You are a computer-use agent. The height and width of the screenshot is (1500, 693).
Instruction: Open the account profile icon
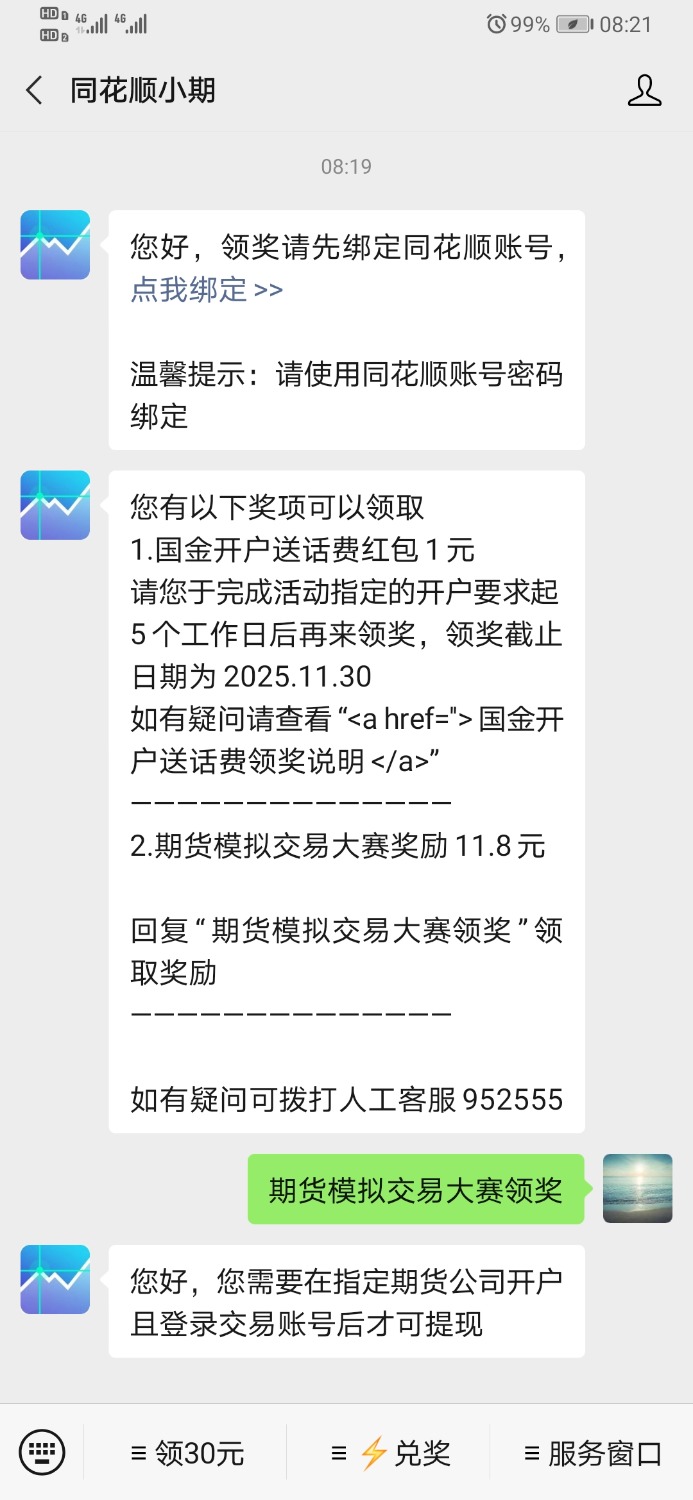[x=645, y=90]
